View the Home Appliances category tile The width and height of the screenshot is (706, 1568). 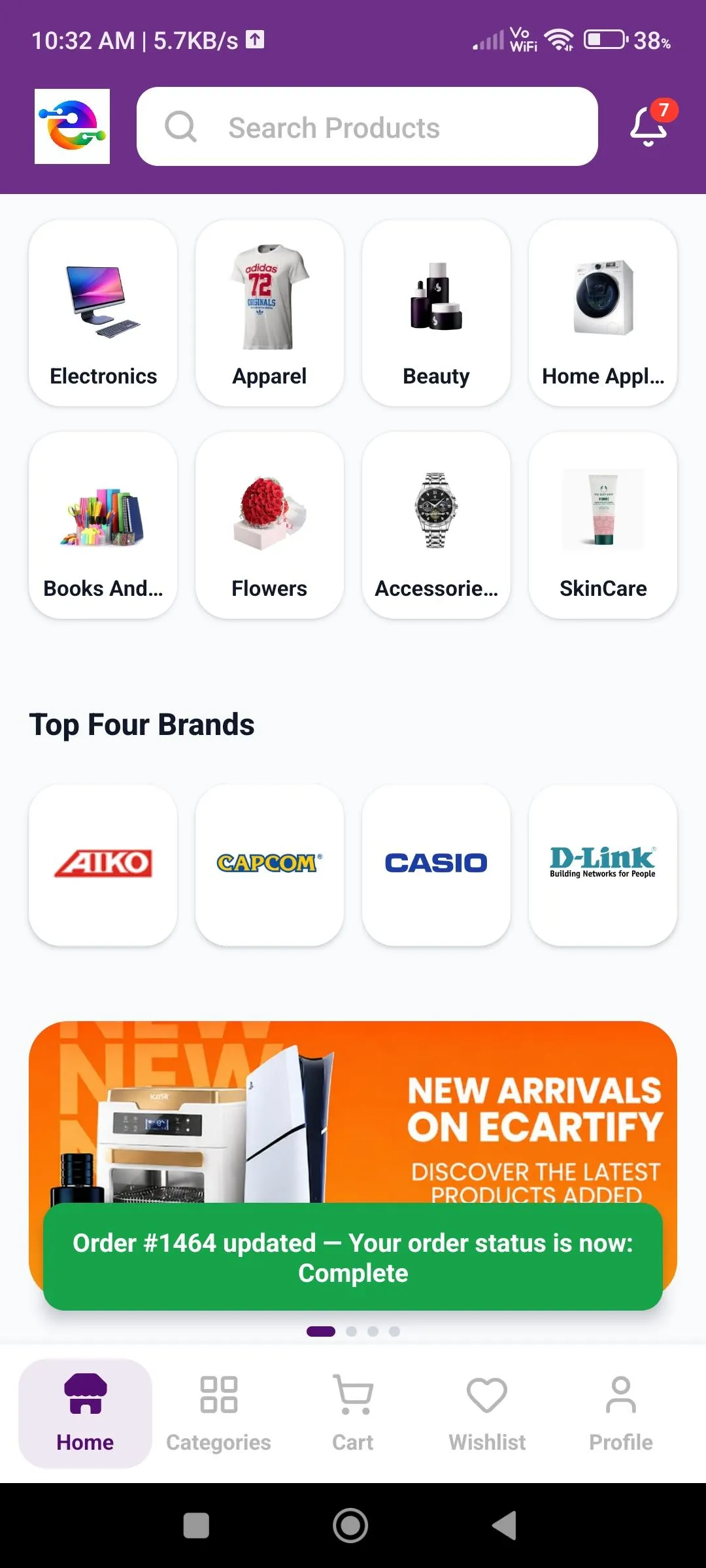[603, 313]
